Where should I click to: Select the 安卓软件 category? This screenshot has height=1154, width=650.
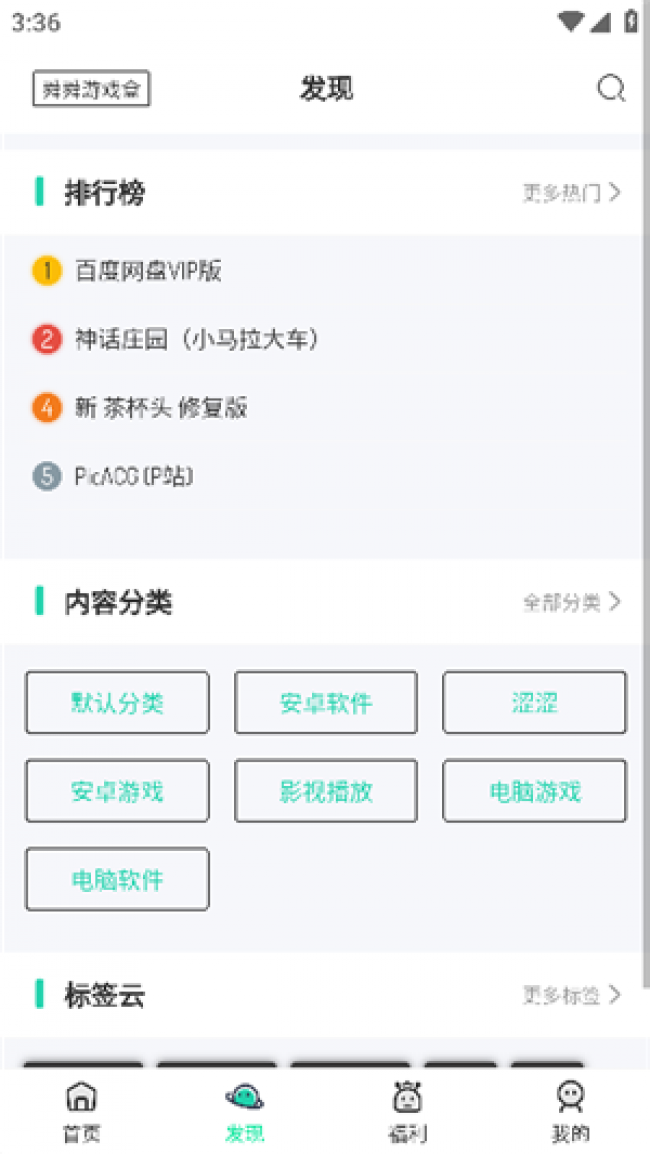326,703
